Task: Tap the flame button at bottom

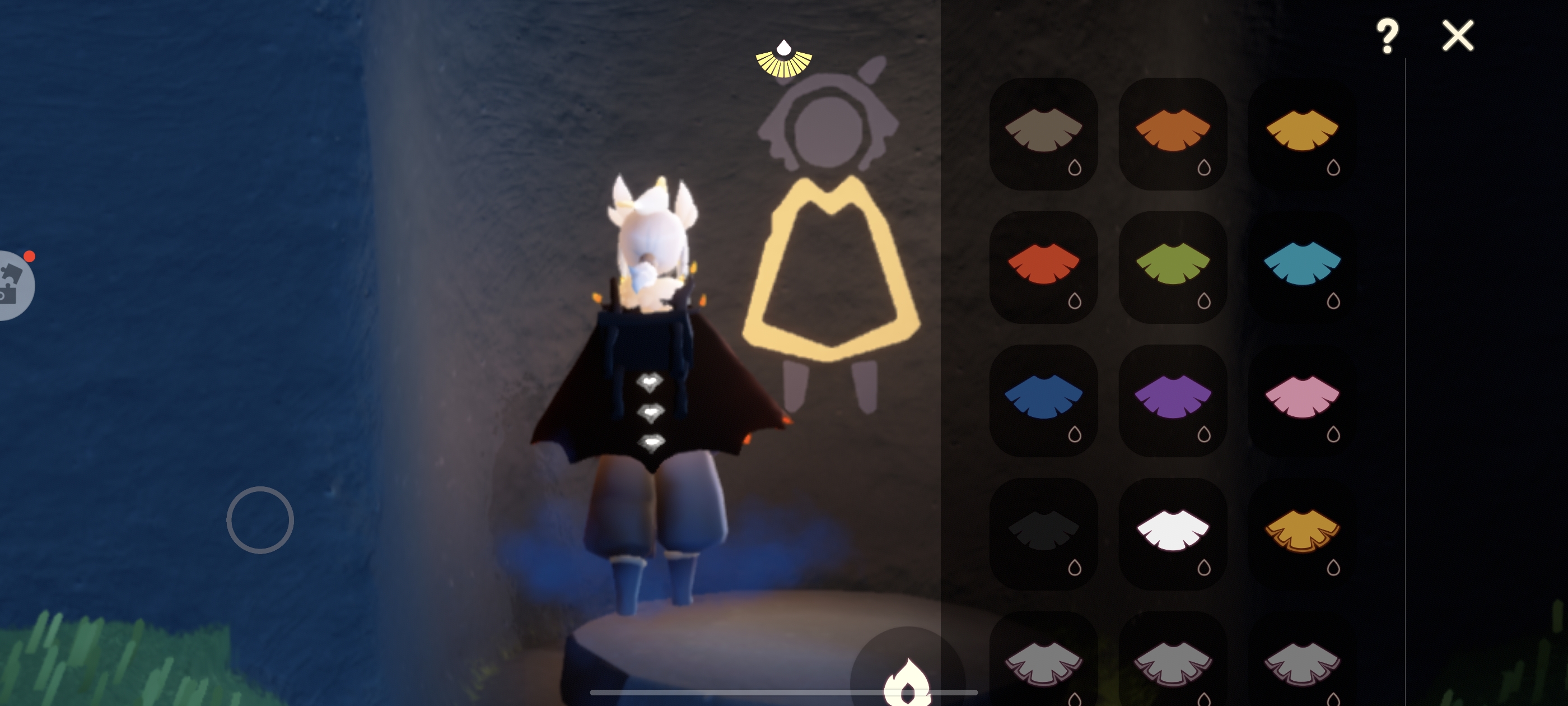Action: pos(907,682)
